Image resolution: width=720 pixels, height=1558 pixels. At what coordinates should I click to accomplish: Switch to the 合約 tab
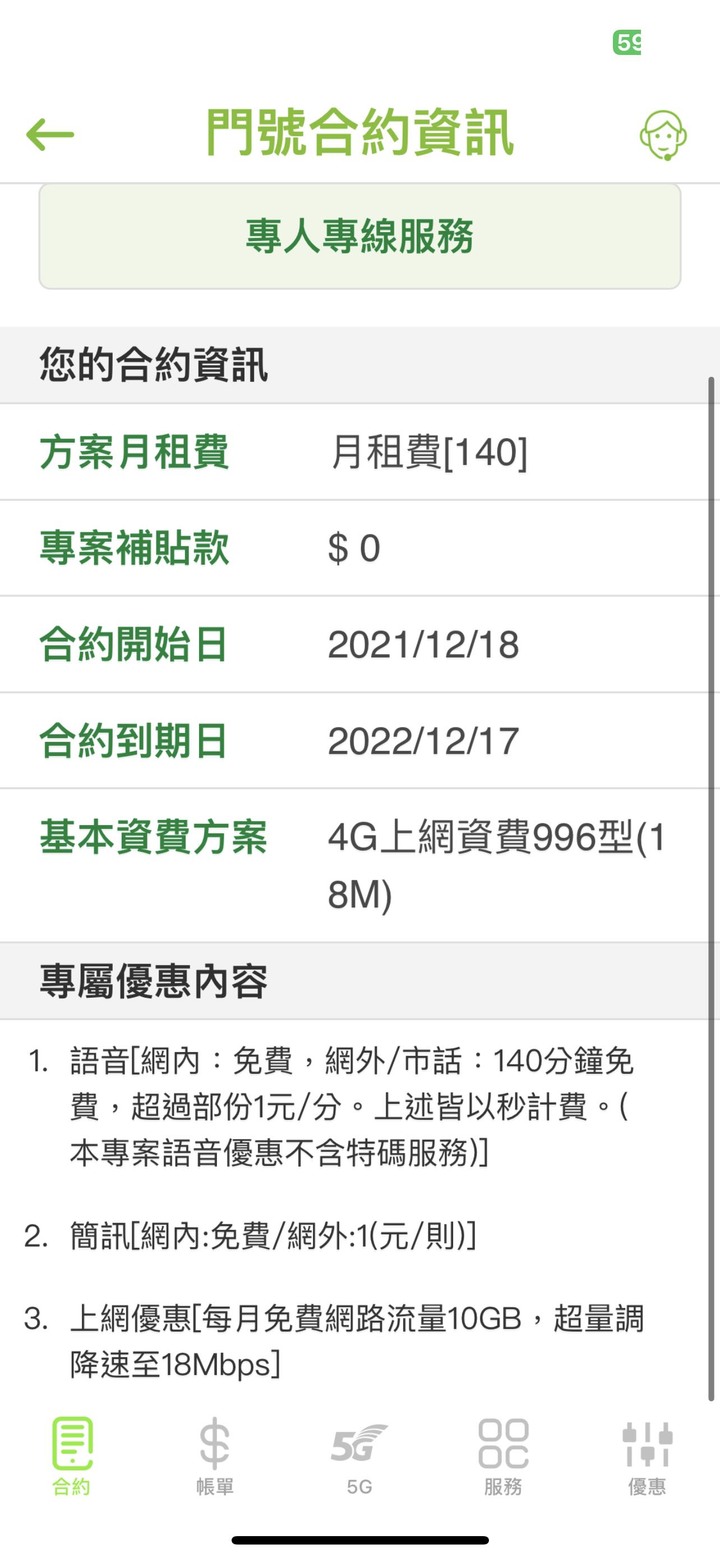[x=72, y=1456]
